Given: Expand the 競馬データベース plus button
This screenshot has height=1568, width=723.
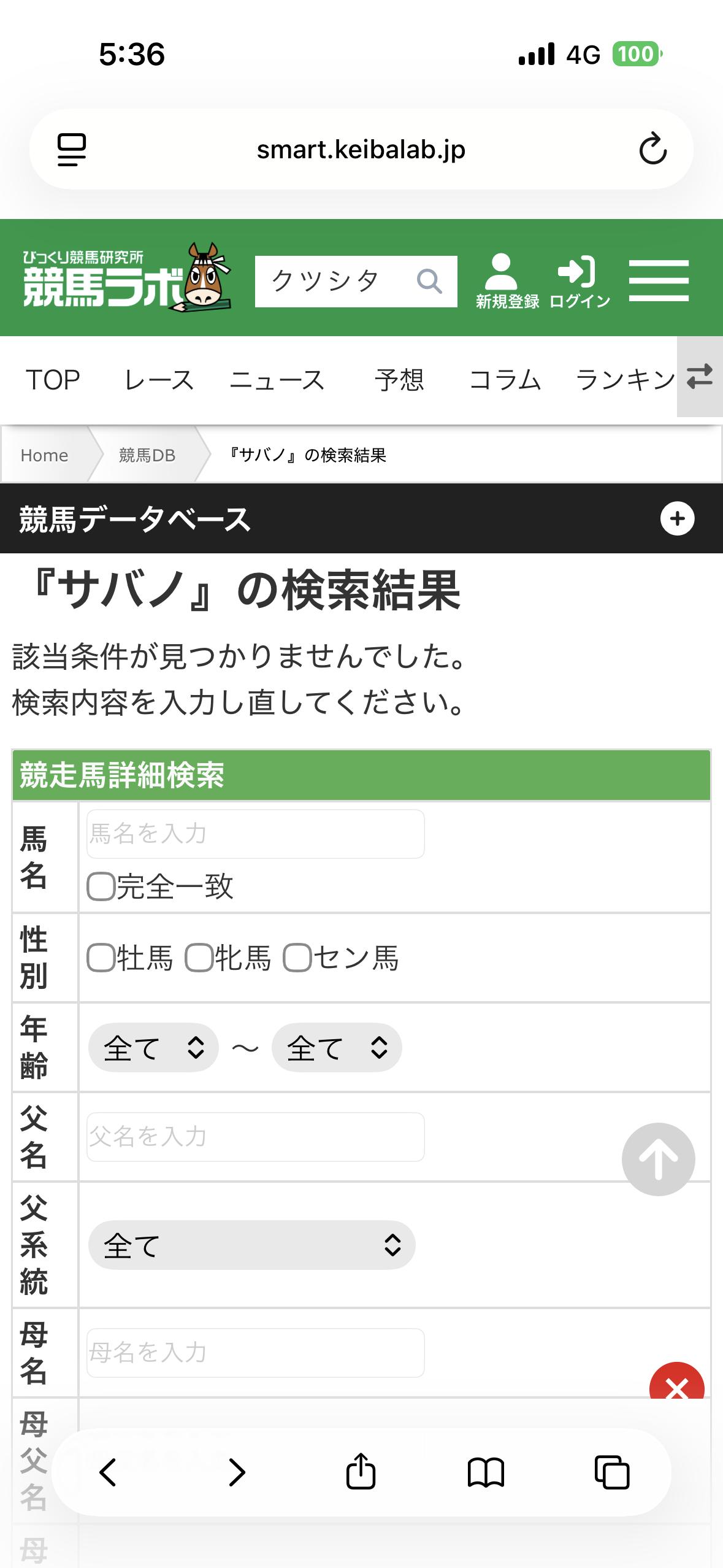Looking at the screenshot, I should 677,519.
